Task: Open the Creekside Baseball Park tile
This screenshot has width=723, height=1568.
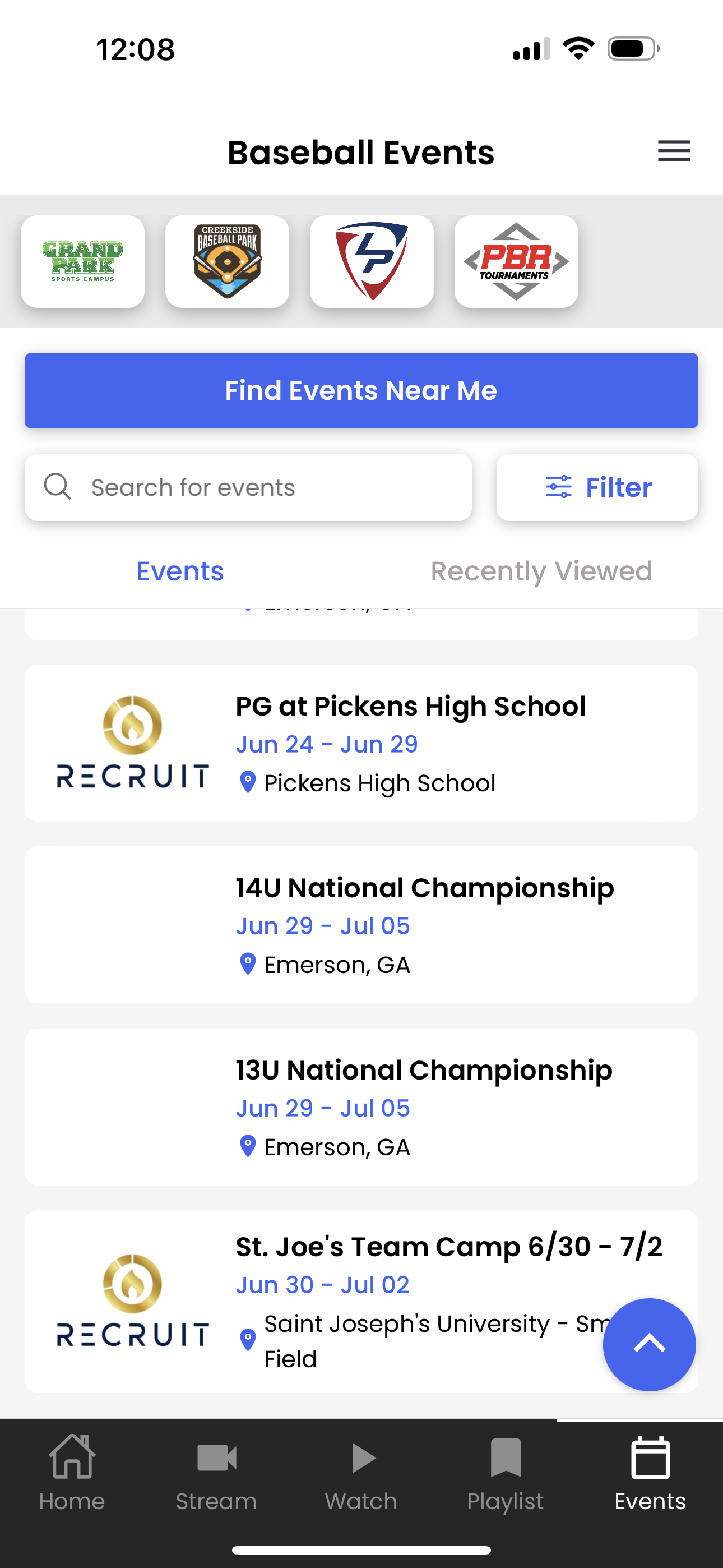Action: (x=227, y=262)
